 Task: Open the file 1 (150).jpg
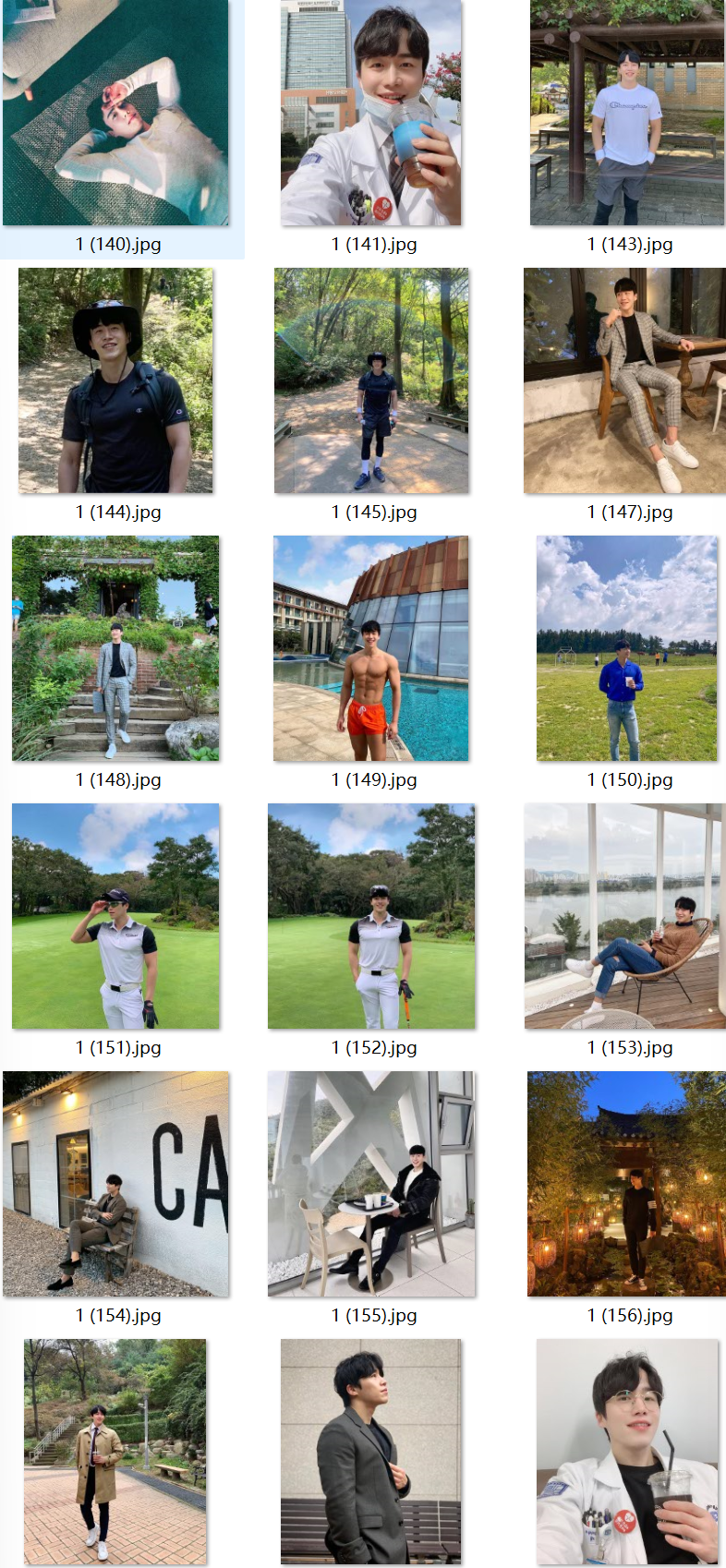(x=627, y=648)
